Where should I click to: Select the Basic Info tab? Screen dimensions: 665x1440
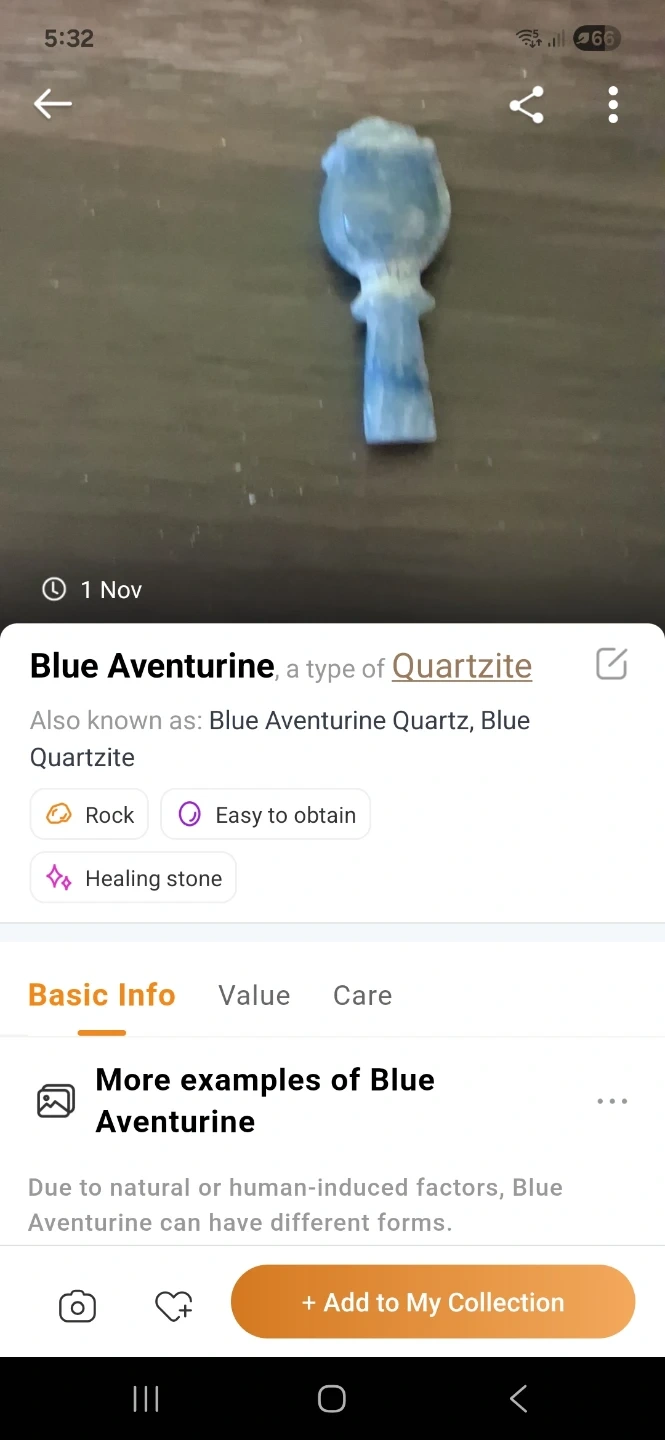tap(102, 995)
